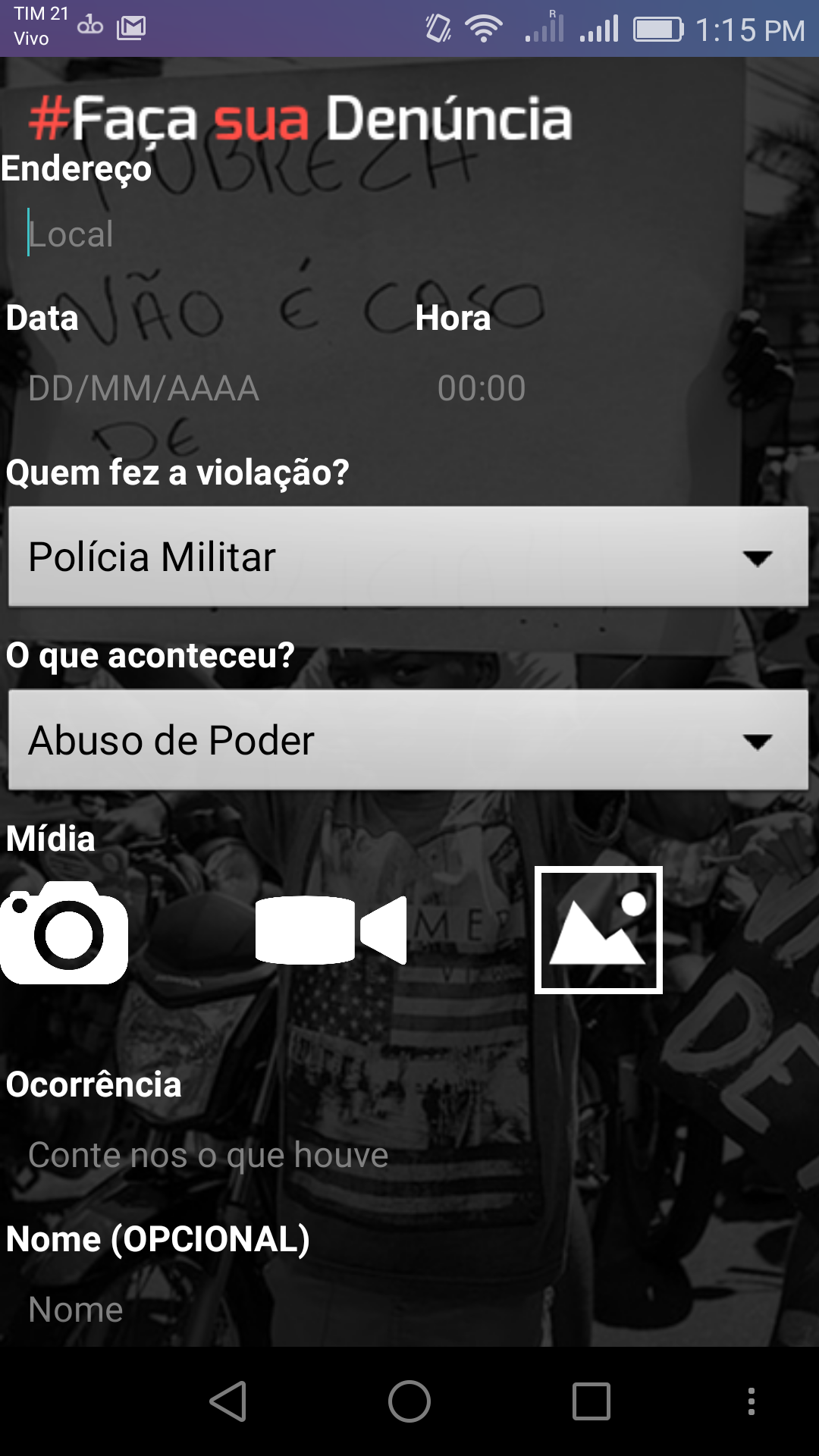Tap the Local address field
The height and width of the screenshot is (1456, 819).
pyautogui.click(x=409, y=234)
